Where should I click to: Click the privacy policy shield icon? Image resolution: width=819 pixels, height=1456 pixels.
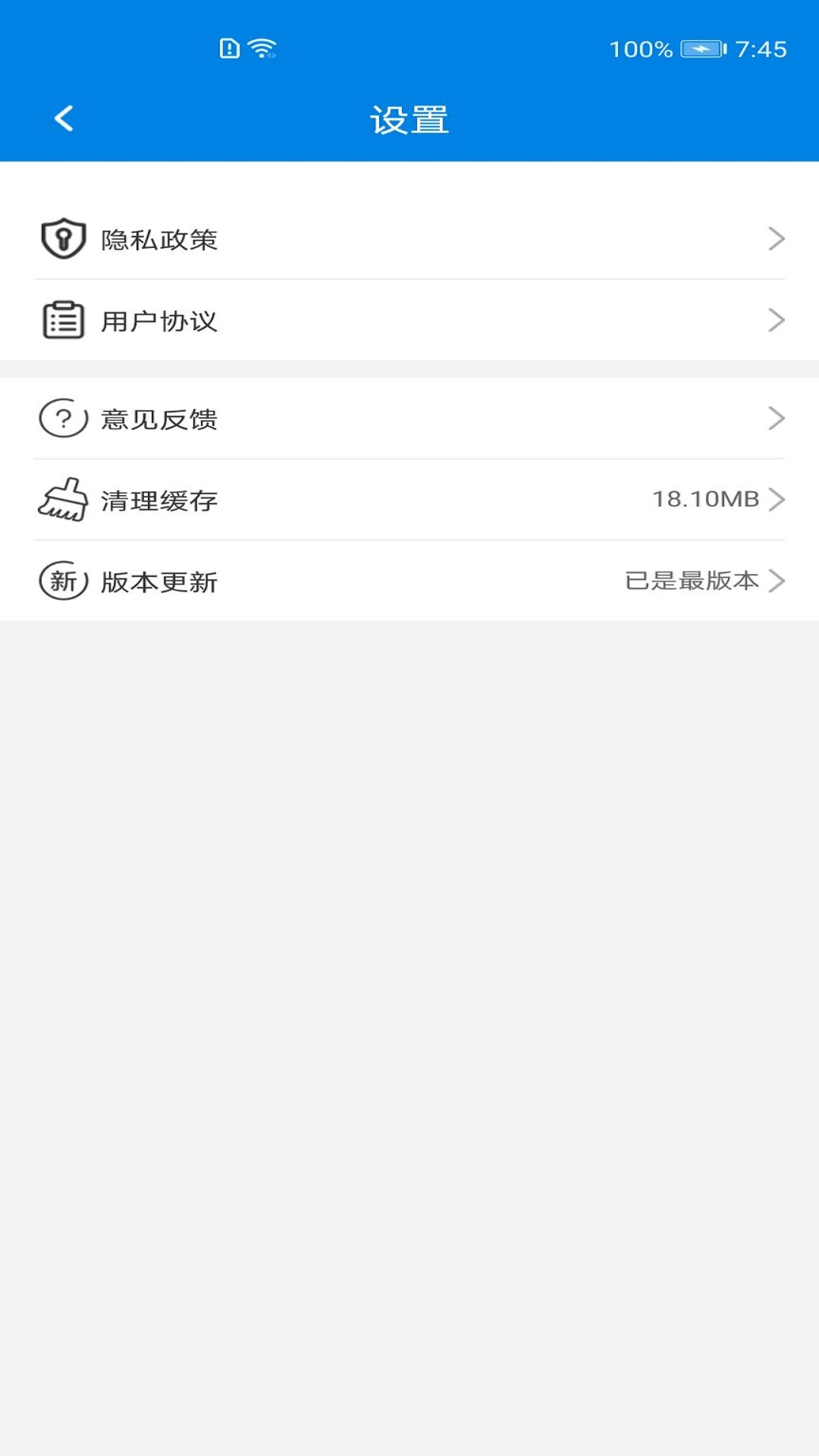pyautogui.click(x=63, y=240)
